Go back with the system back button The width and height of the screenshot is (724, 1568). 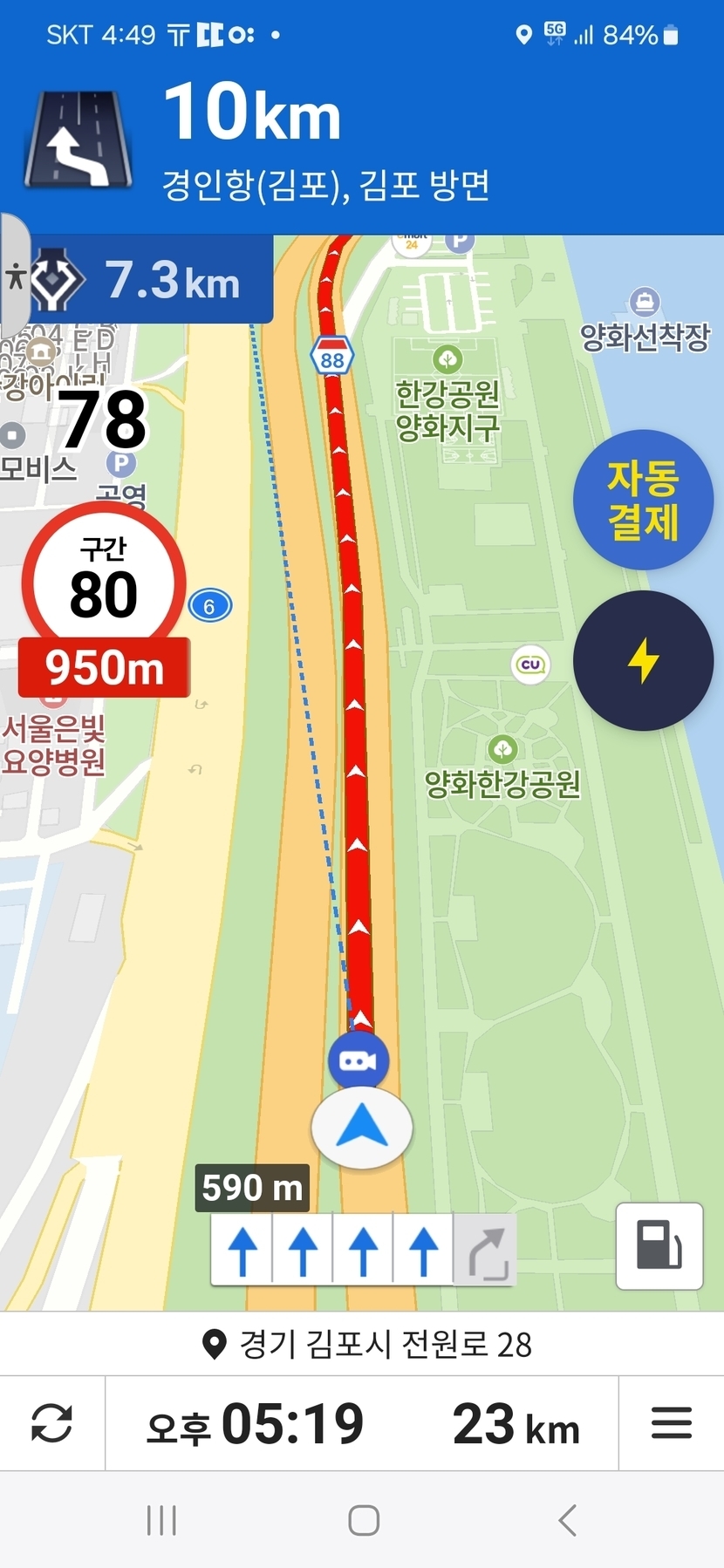point(568,1520)
